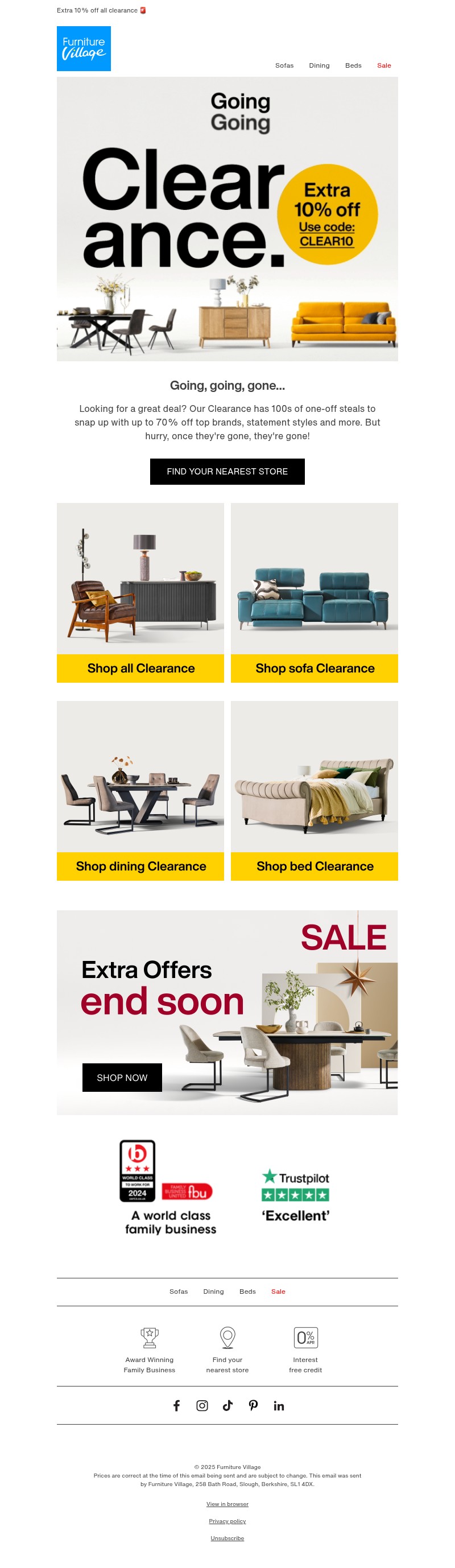The height and width of the screenshot is (1568, 455).
Task: Visit the Facebook page
Action: tap(176, 1405)
